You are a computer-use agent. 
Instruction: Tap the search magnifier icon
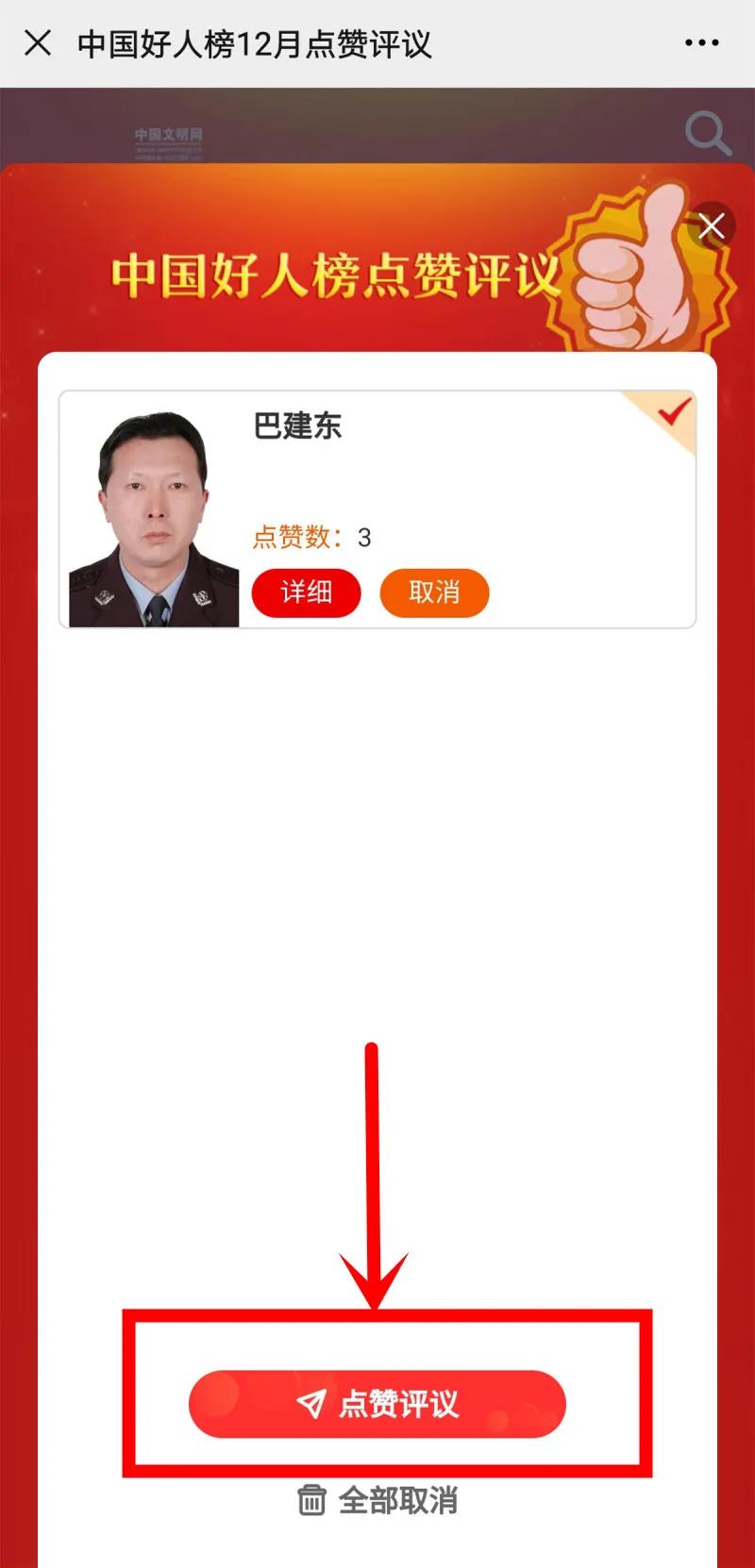pyautogui.click(x=707, y=133)
